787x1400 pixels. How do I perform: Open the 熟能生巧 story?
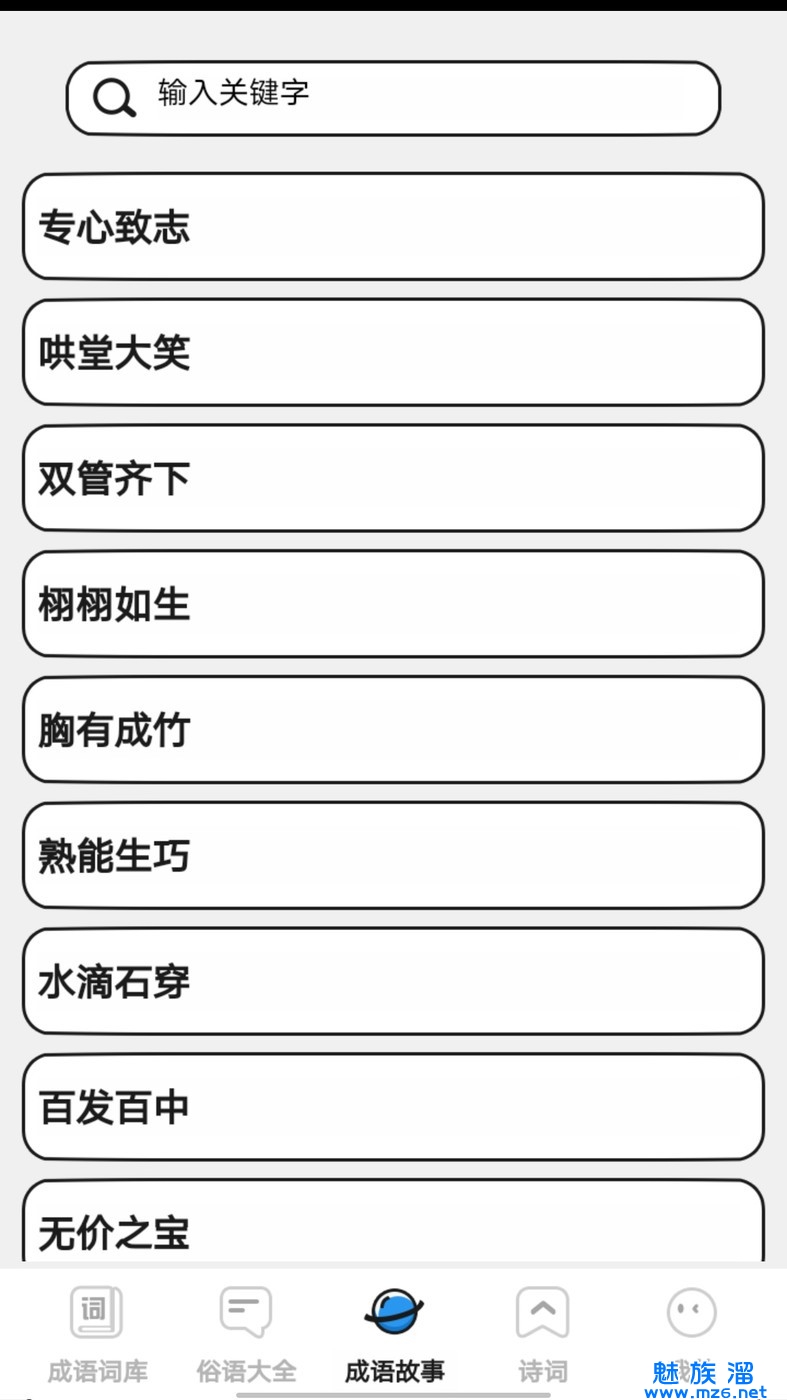(393, 856)
